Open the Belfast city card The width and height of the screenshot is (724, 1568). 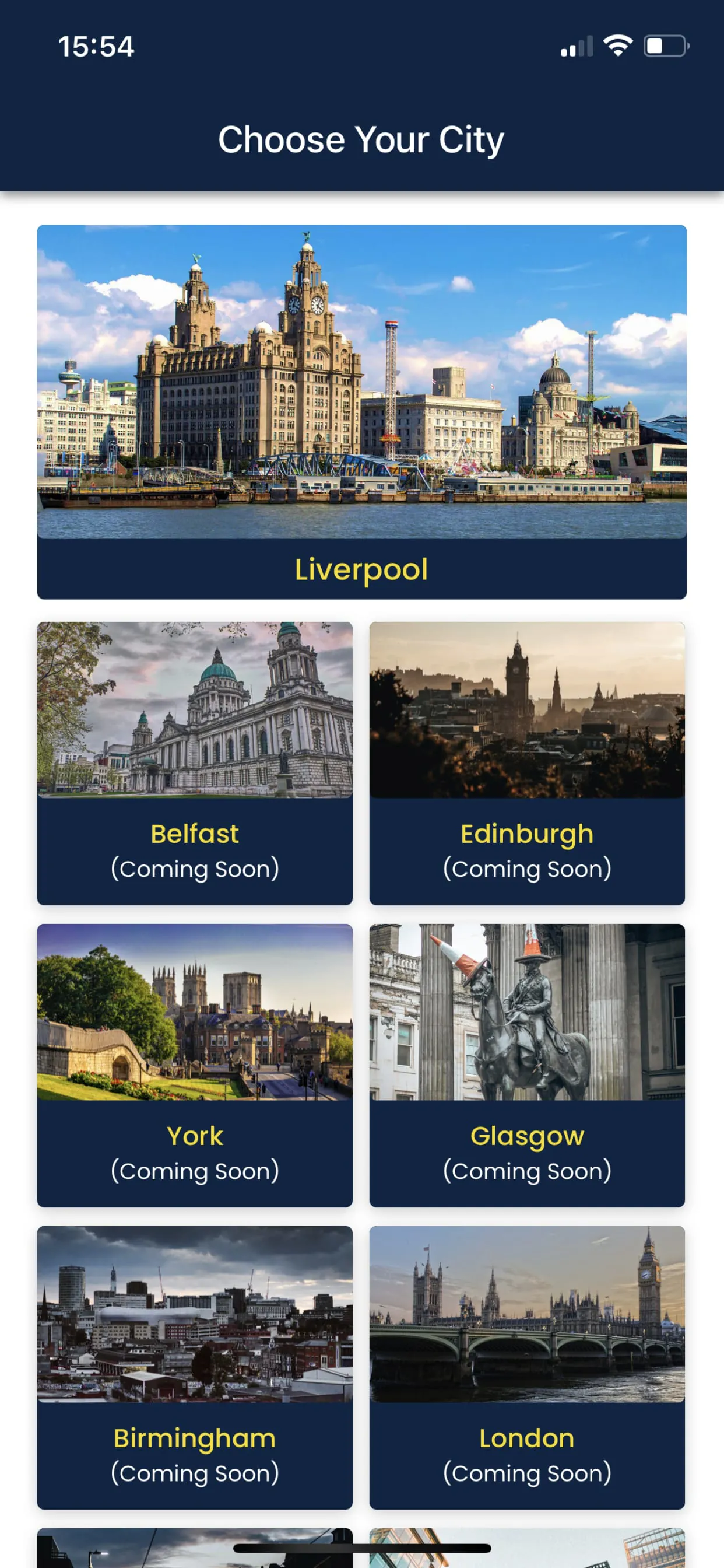point(195,762)
